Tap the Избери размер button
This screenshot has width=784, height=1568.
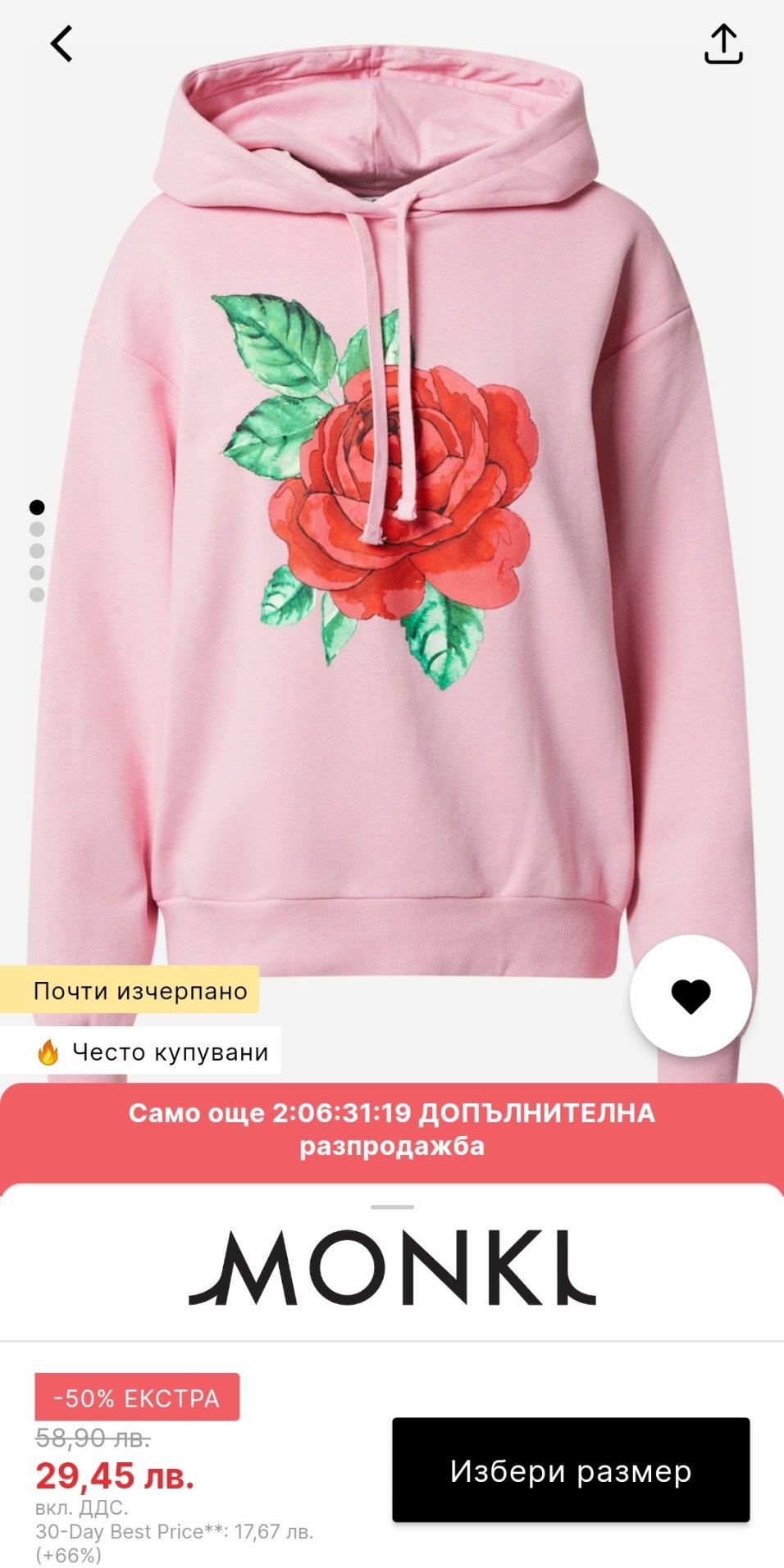571,1470
